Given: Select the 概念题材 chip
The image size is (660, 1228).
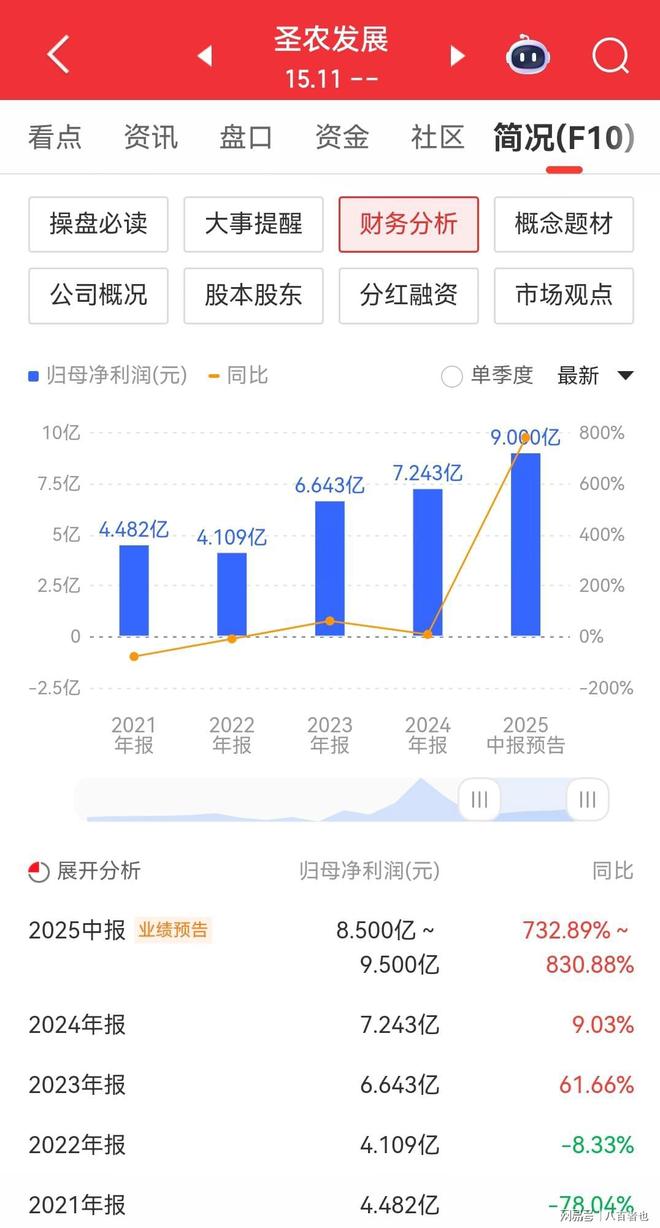Looking at the screenshot, I should pos(564,224).
